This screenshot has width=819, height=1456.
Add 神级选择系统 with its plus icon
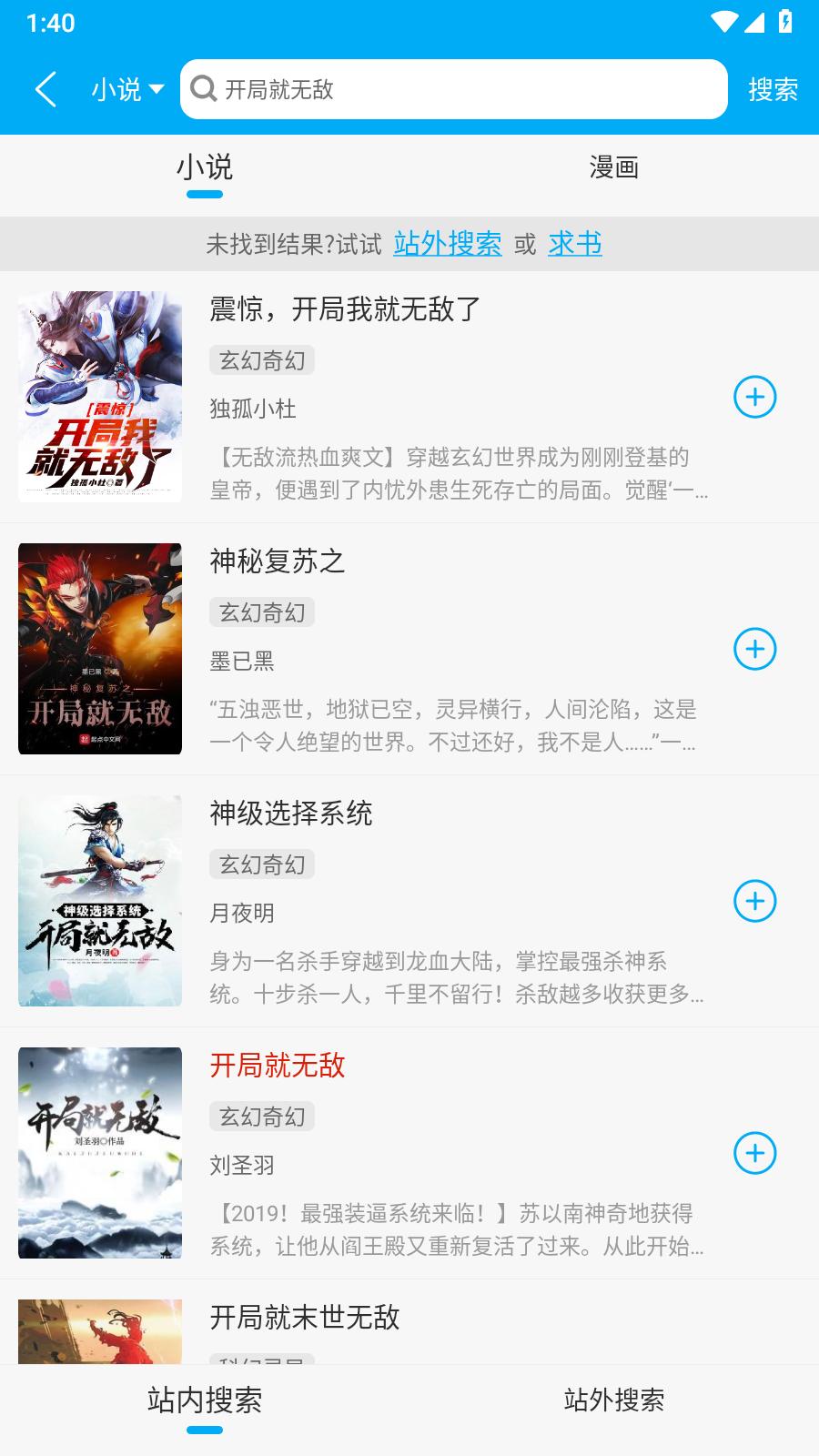click(x=754, y=901)
